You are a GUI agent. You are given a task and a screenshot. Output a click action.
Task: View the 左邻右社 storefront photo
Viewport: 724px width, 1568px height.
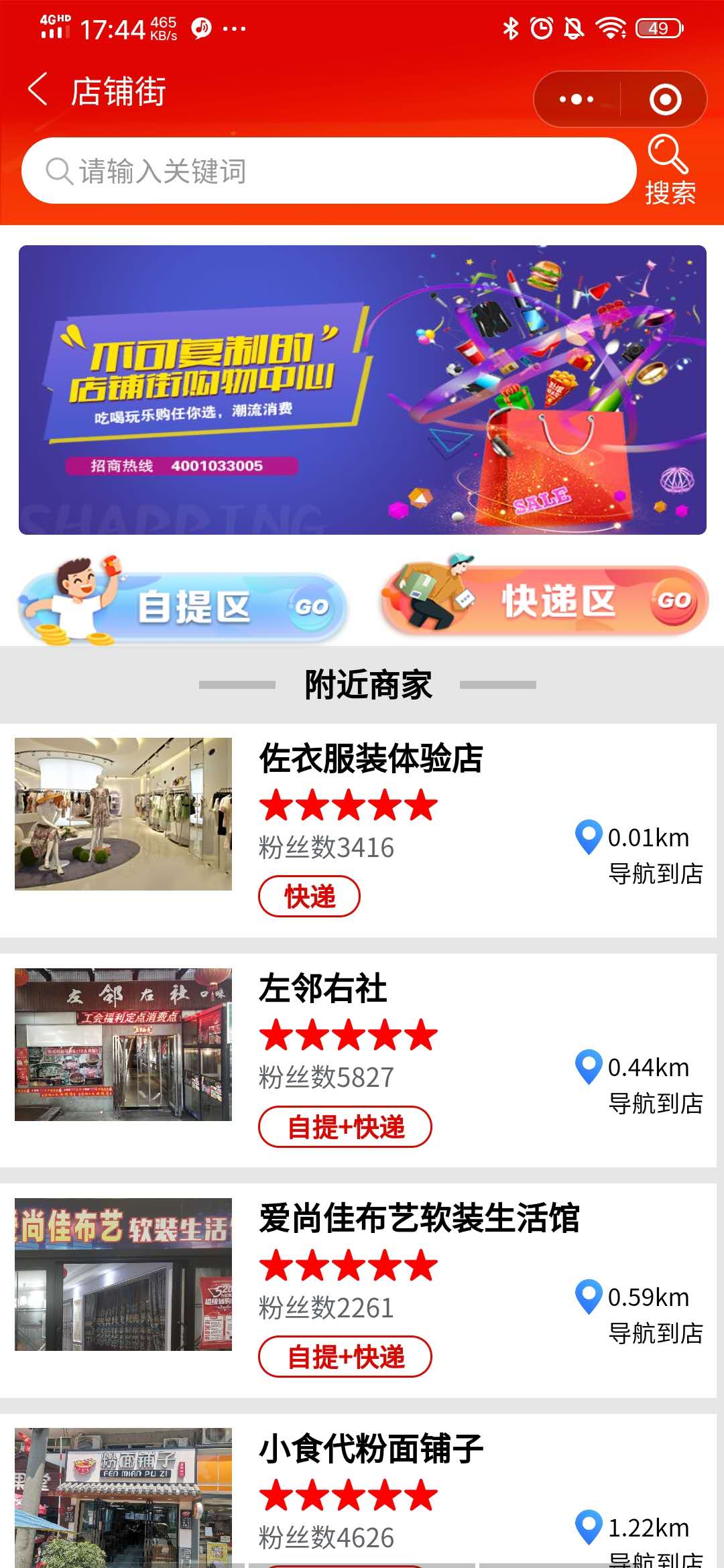pyautogui.click(x=123, y=1044)
